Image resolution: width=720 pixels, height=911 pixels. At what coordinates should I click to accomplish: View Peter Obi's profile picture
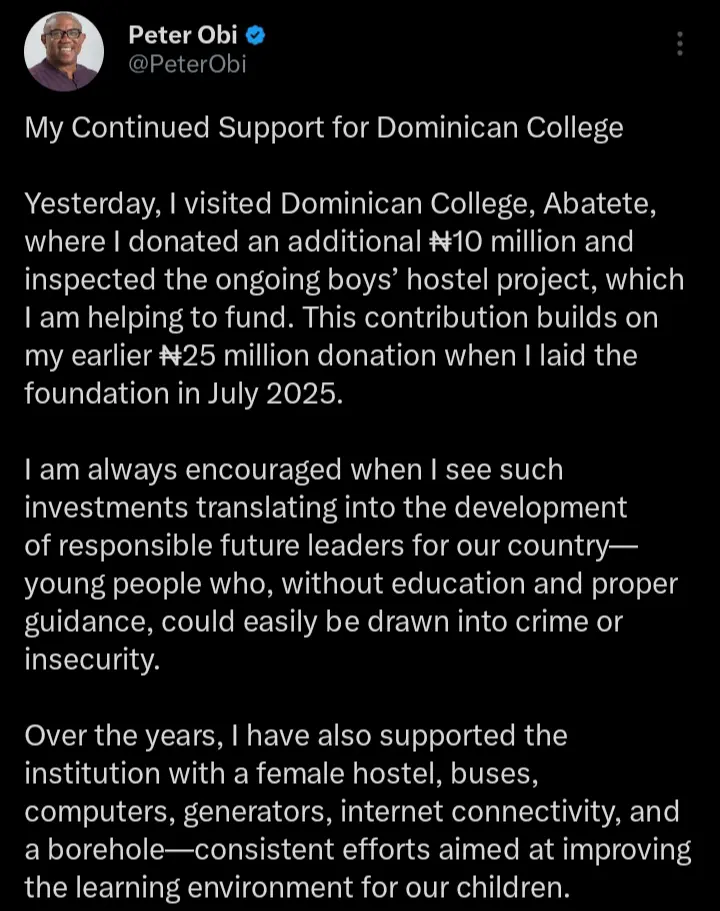click(x=64, y=52)
